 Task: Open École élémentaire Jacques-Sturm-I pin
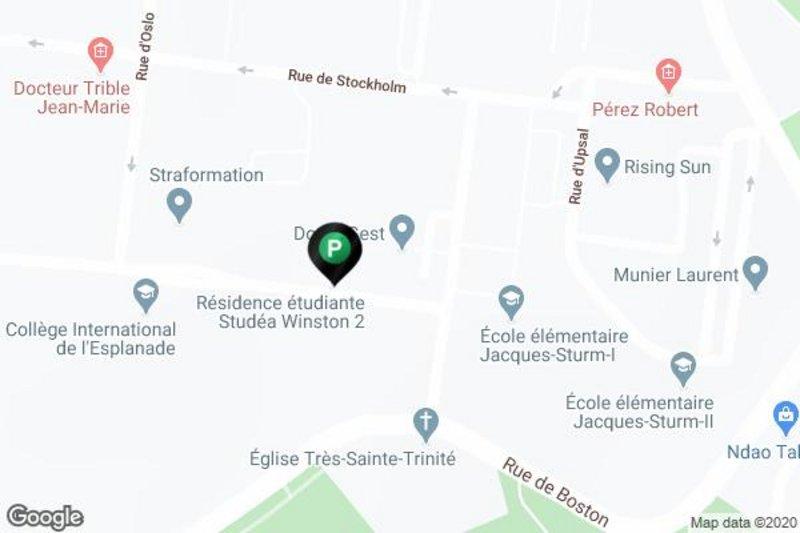click(512, 299)
